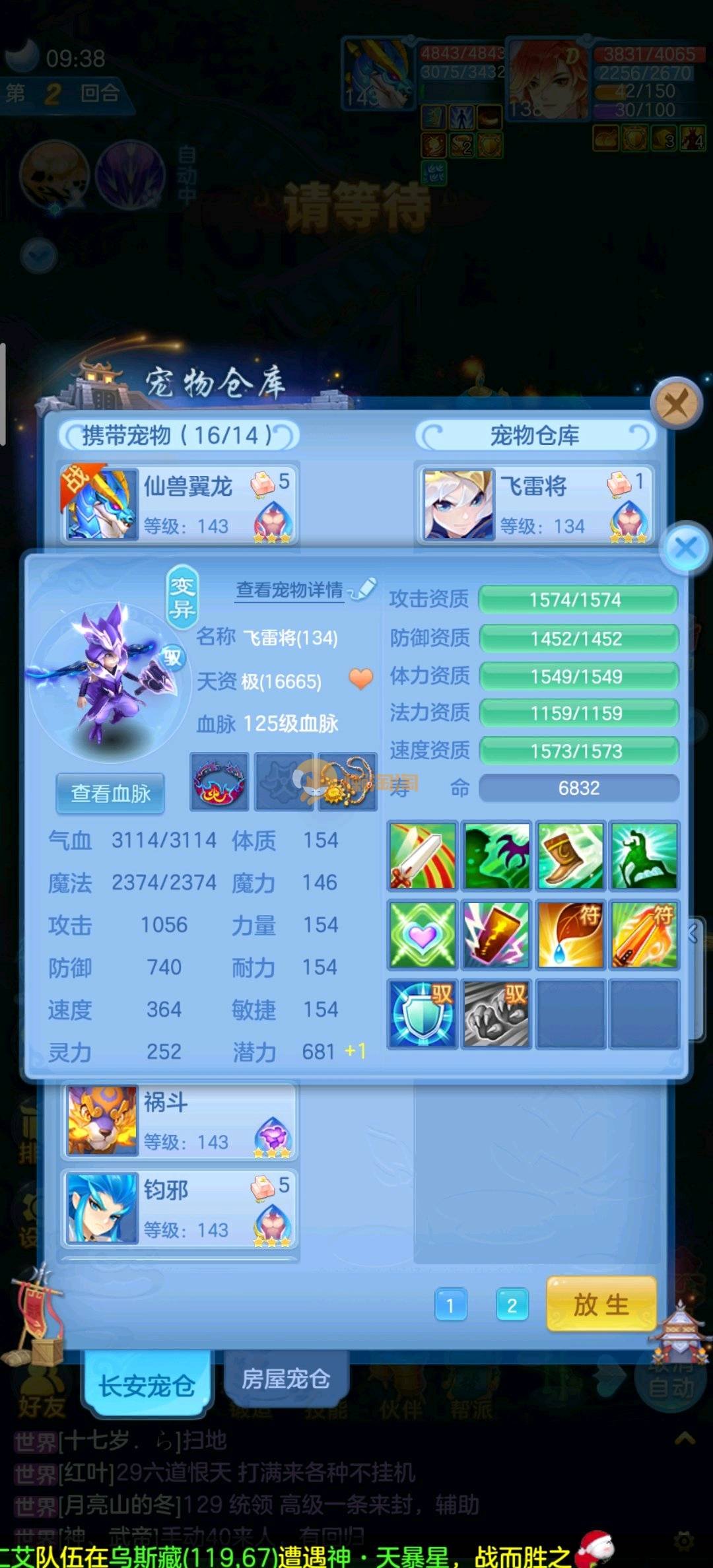713x1568 pixels.
Task: Select 飞雷将 in pet warehouse
Action: click(x=535, y=504)
